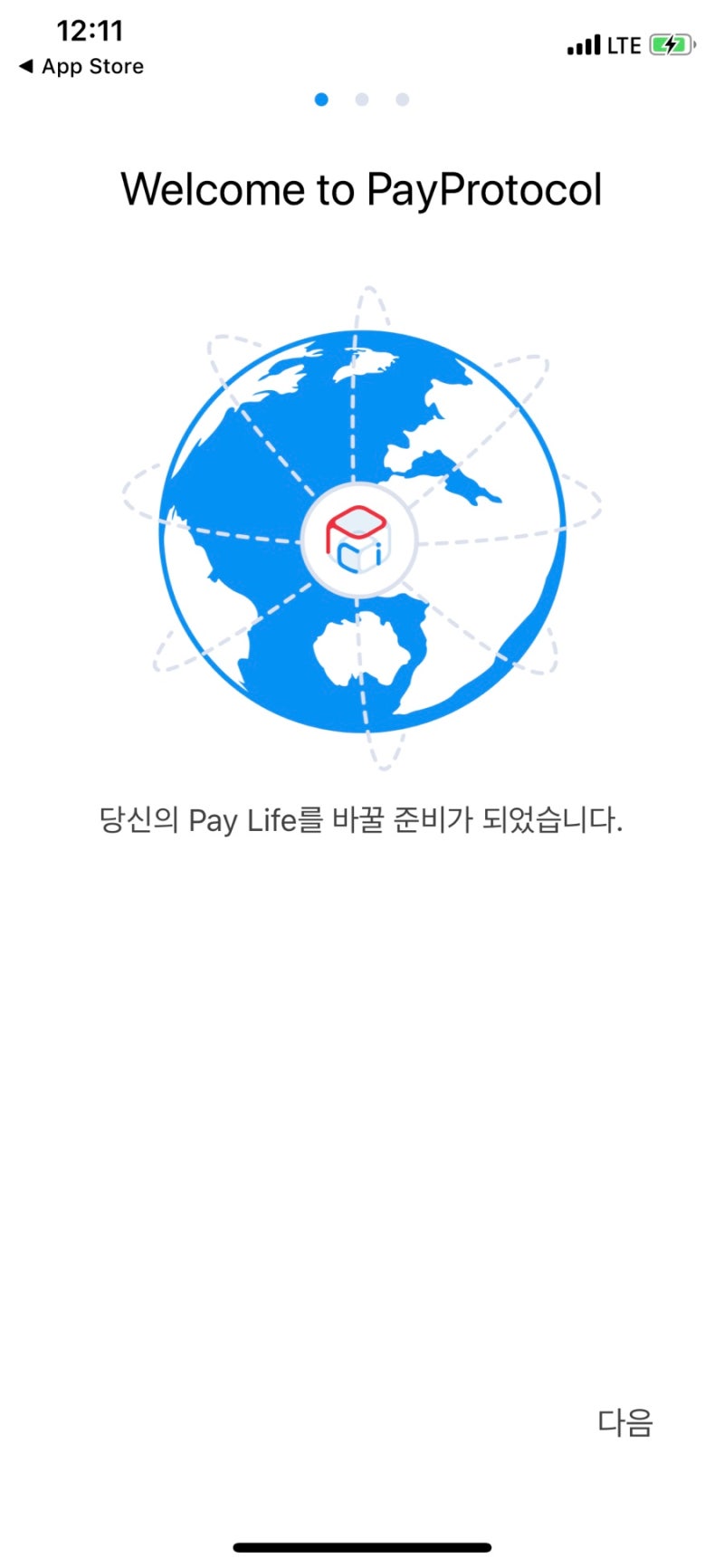Select the second page indicator dot

point(362,100)
